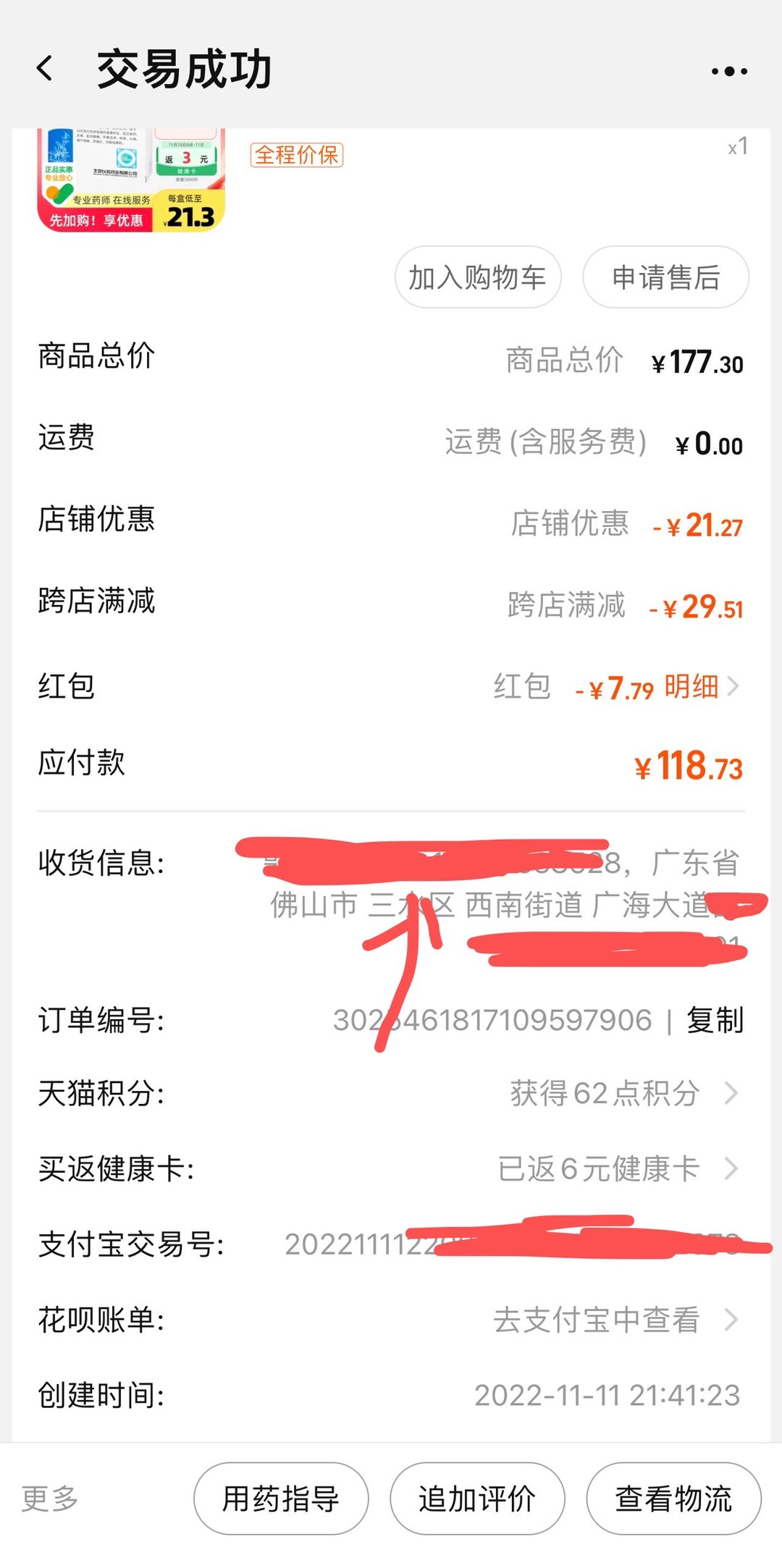The height and width of the screenshot is (1568, 782).
Task: Tap the 加入购物车 button
Action: (478, 277)
